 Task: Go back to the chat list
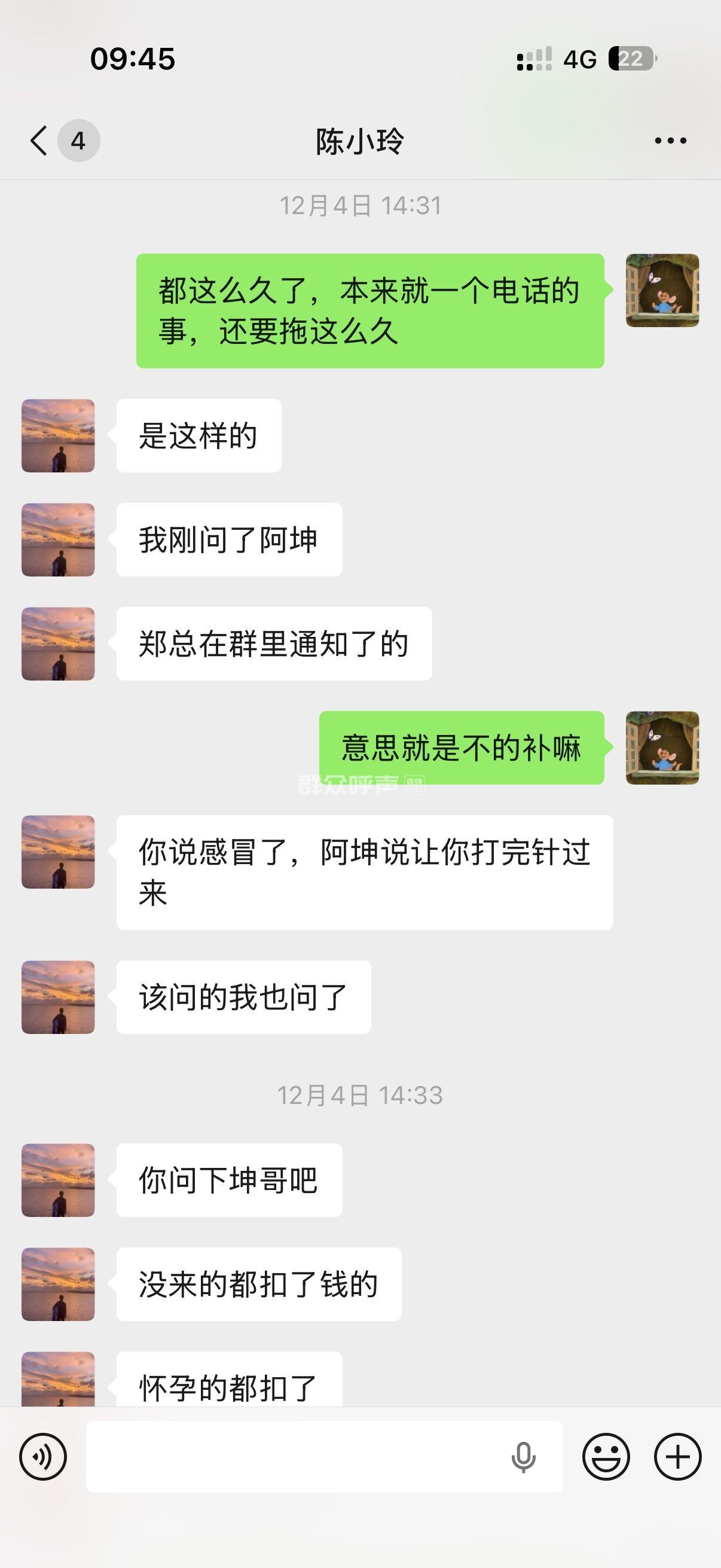point(39,141)
